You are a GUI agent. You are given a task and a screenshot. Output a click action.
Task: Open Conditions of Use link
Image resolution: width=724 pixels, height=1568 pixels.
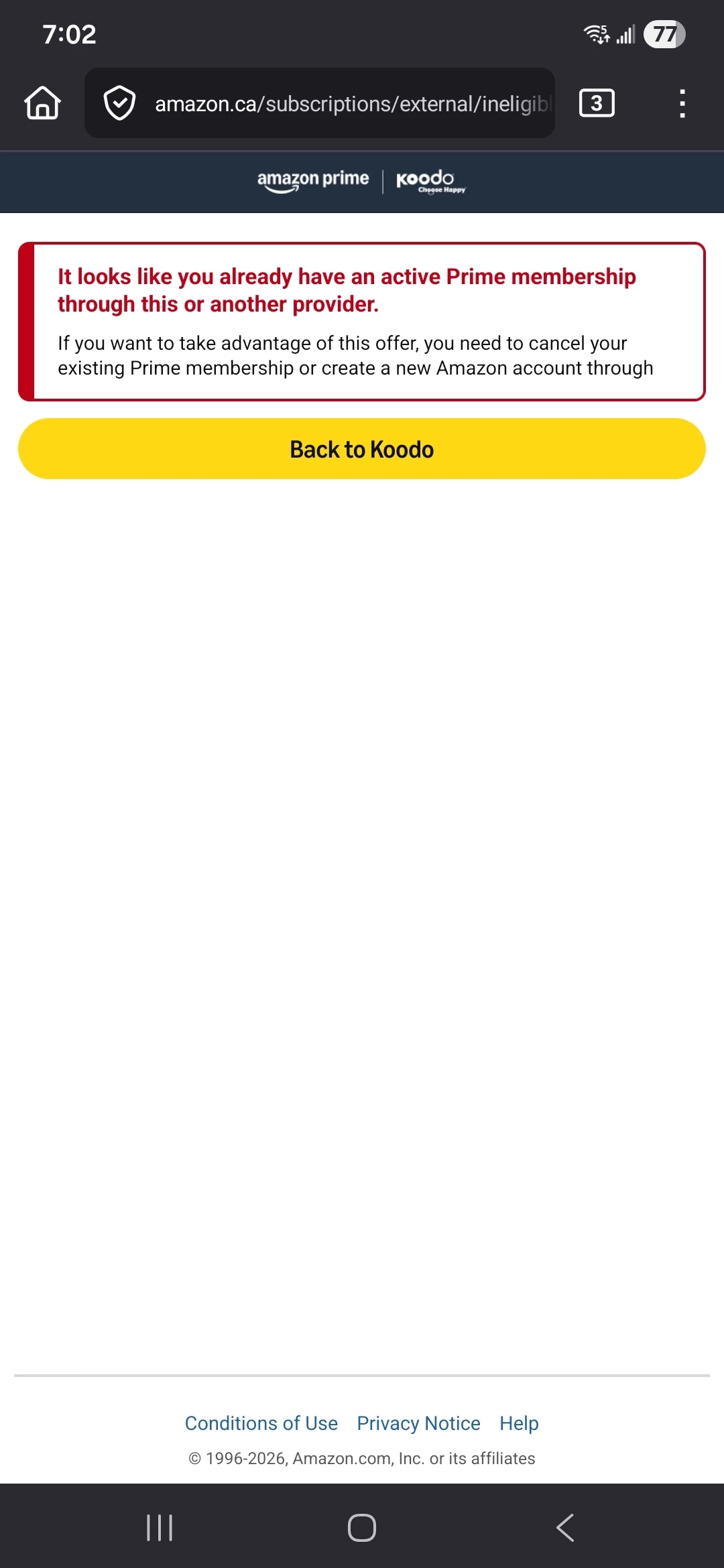click(261, 1423)
